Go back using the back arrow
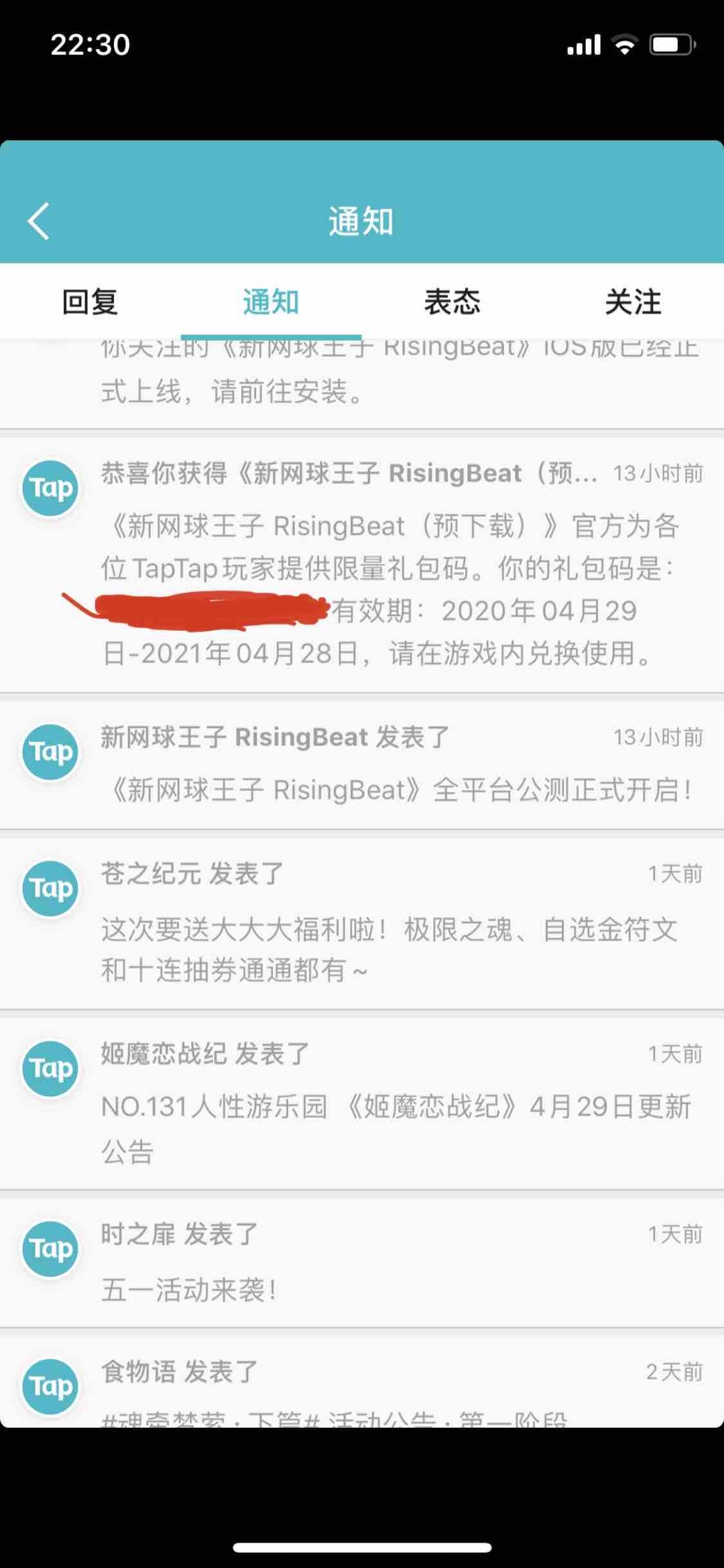The width and height of the screenshot is (724, 1568). click(39, 221)
